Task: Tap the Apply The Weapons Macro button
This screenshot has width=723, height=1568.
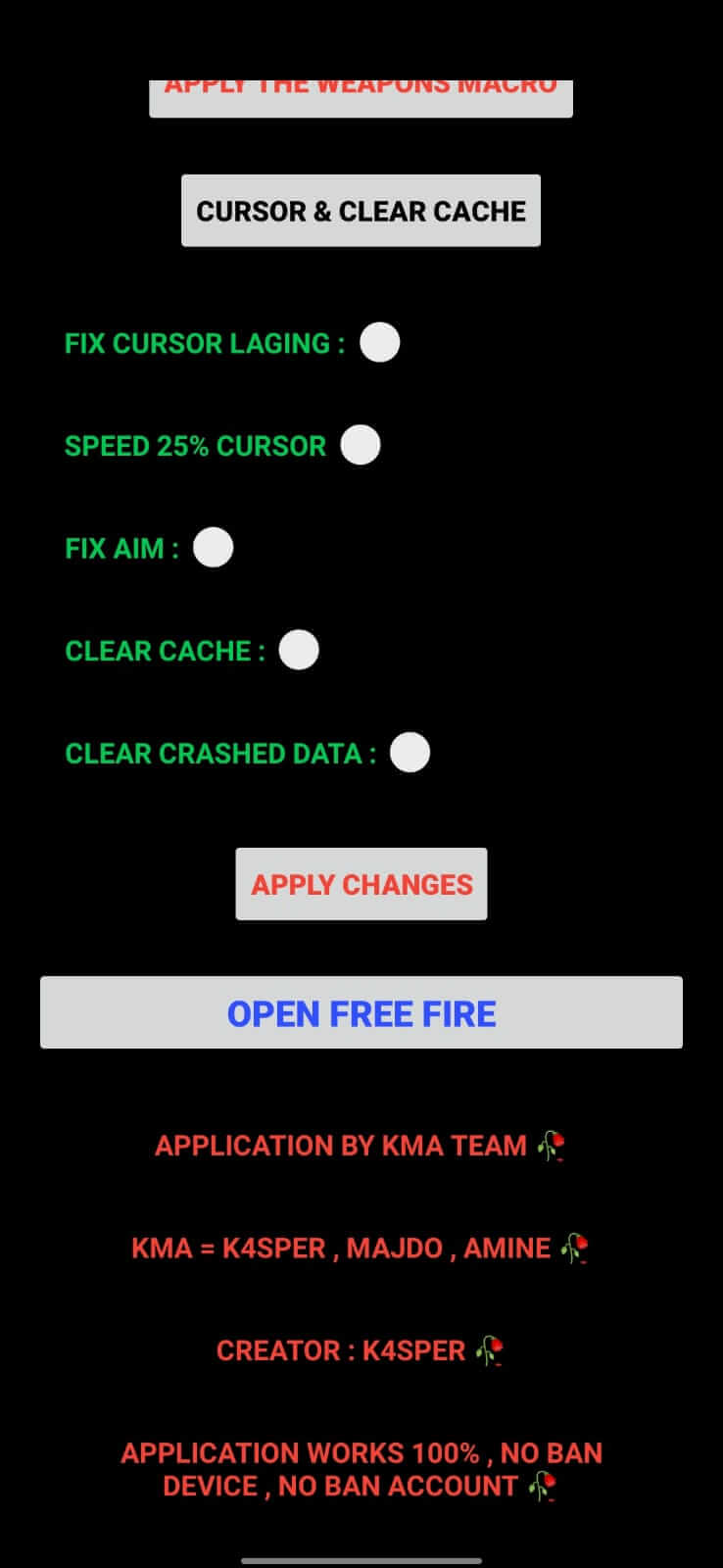Action: (361, 98)
